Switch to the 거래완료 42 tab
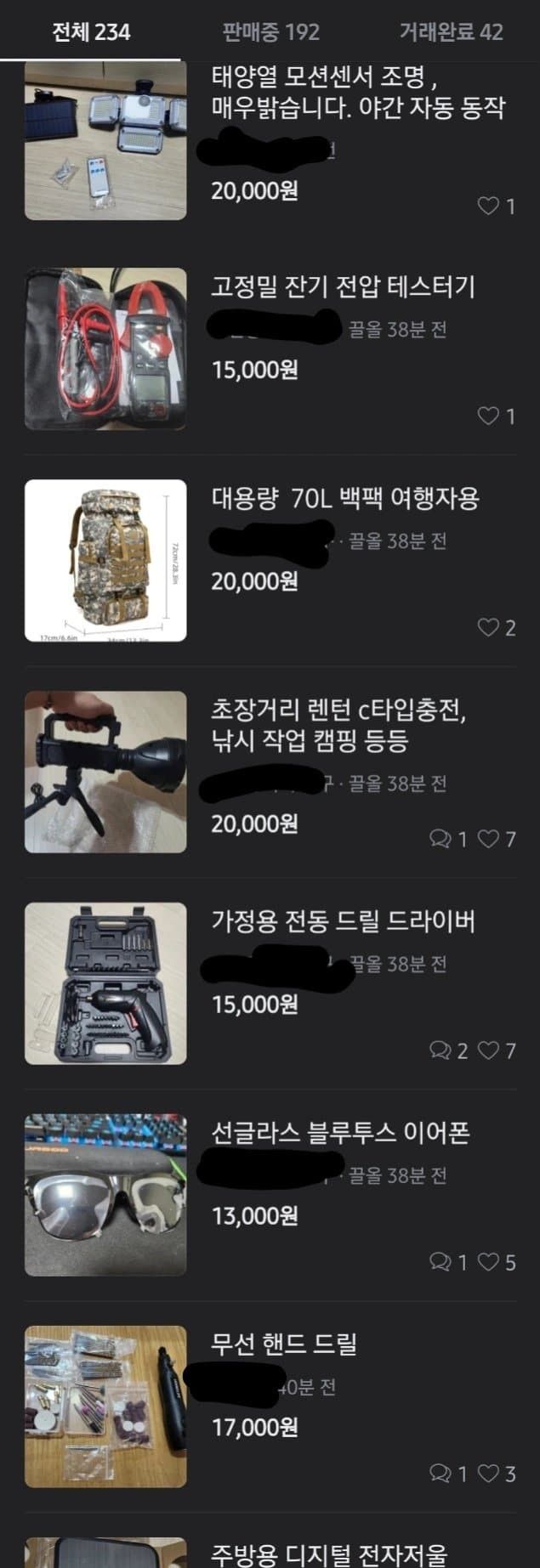This screenshot has height=1568, width=540. click(451, 32)
